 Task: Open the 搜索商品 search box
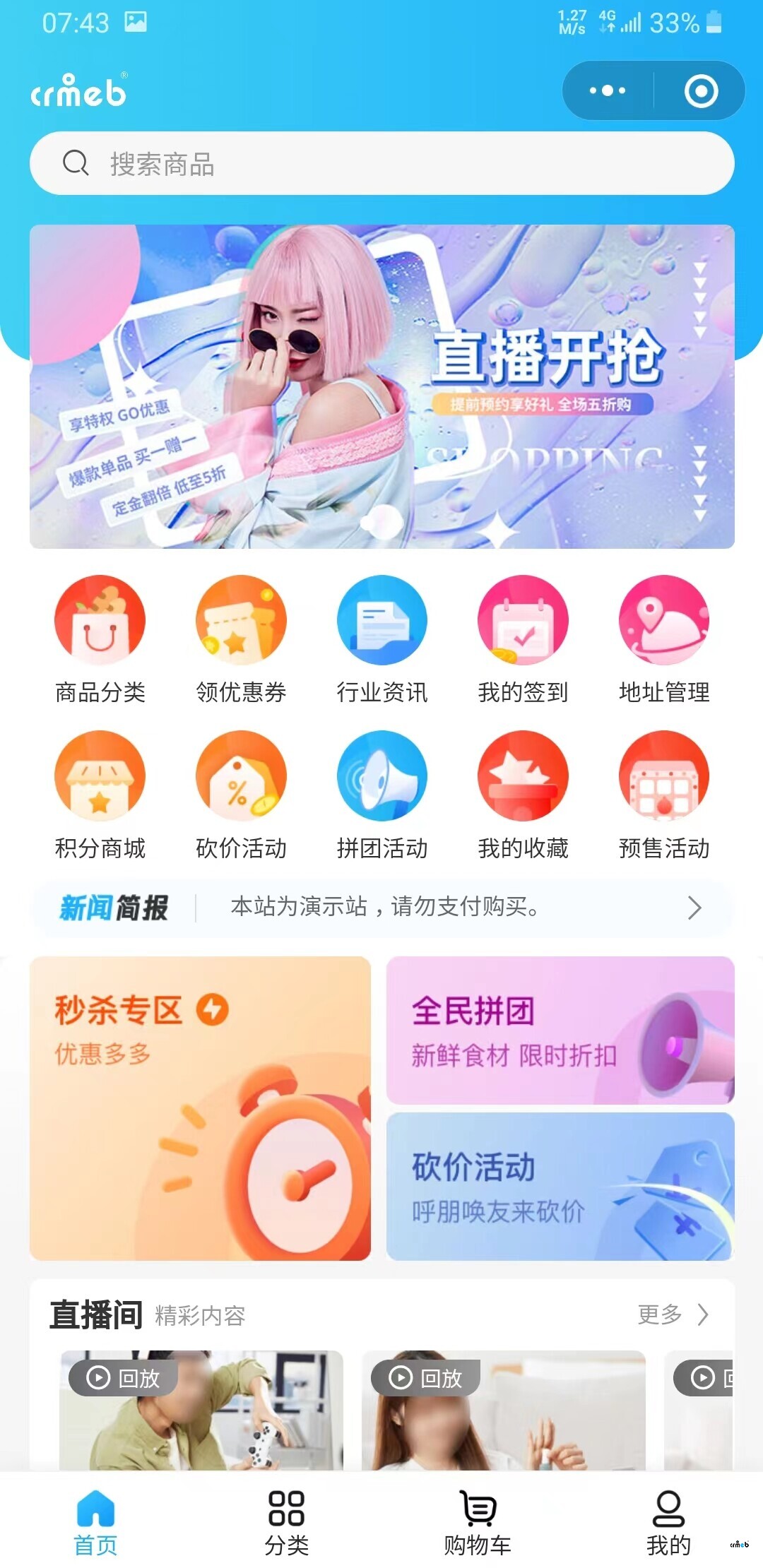[x=381, y=163]
